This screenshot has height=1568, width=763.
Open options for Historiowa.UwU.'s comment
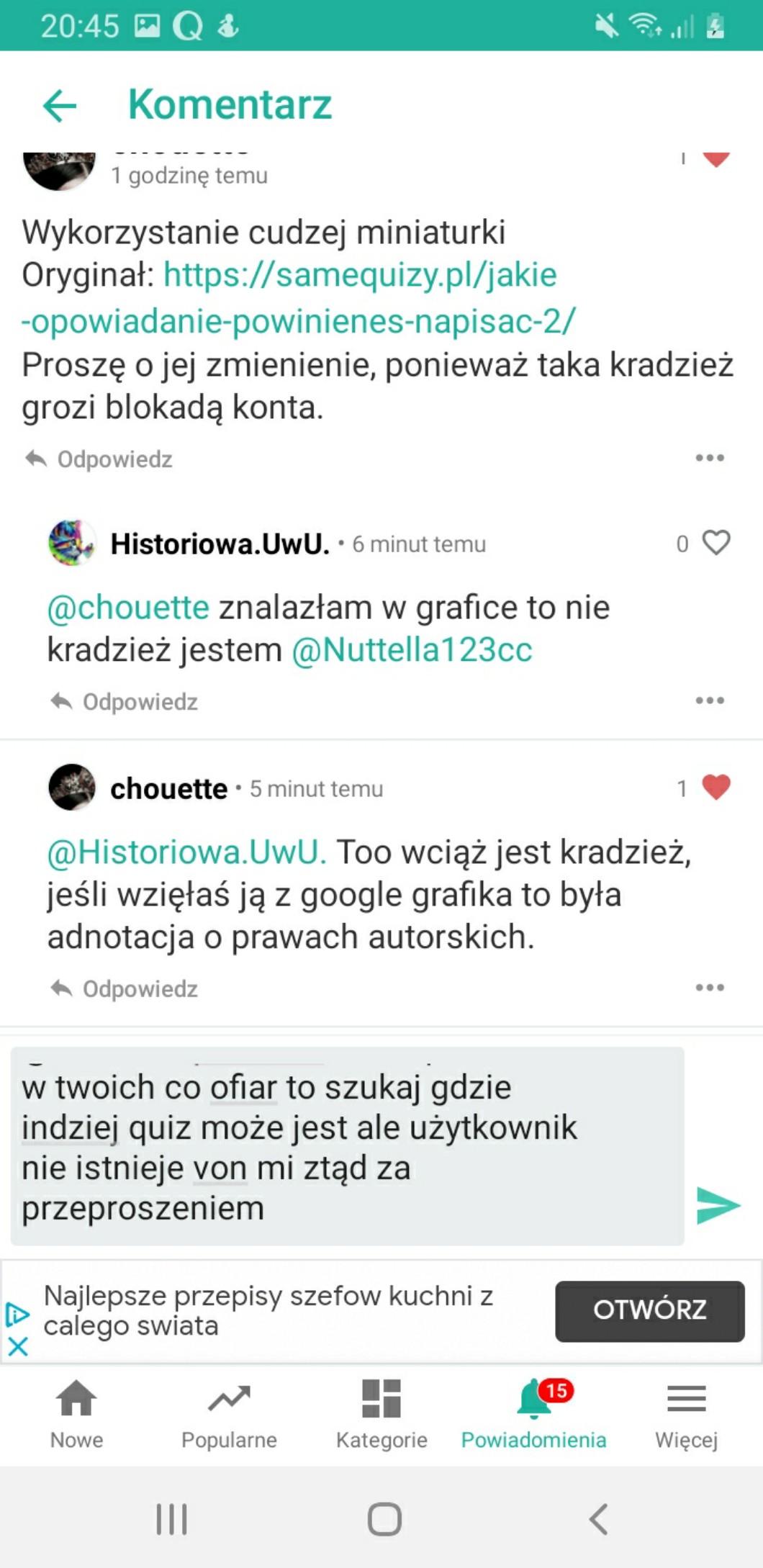click(710, 700)
